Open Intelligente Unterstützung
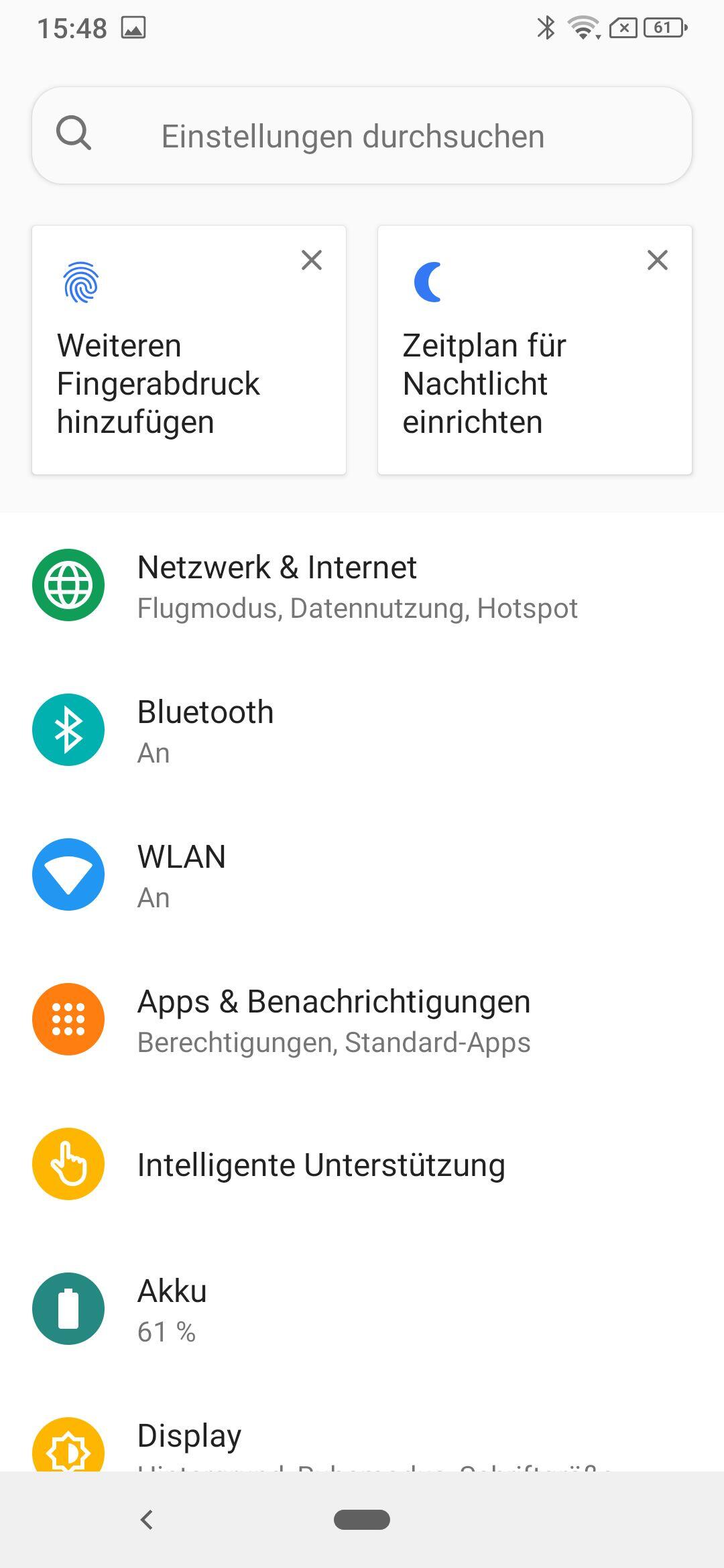Screen dimensions: 724x1568 (x=362, y=1164)
